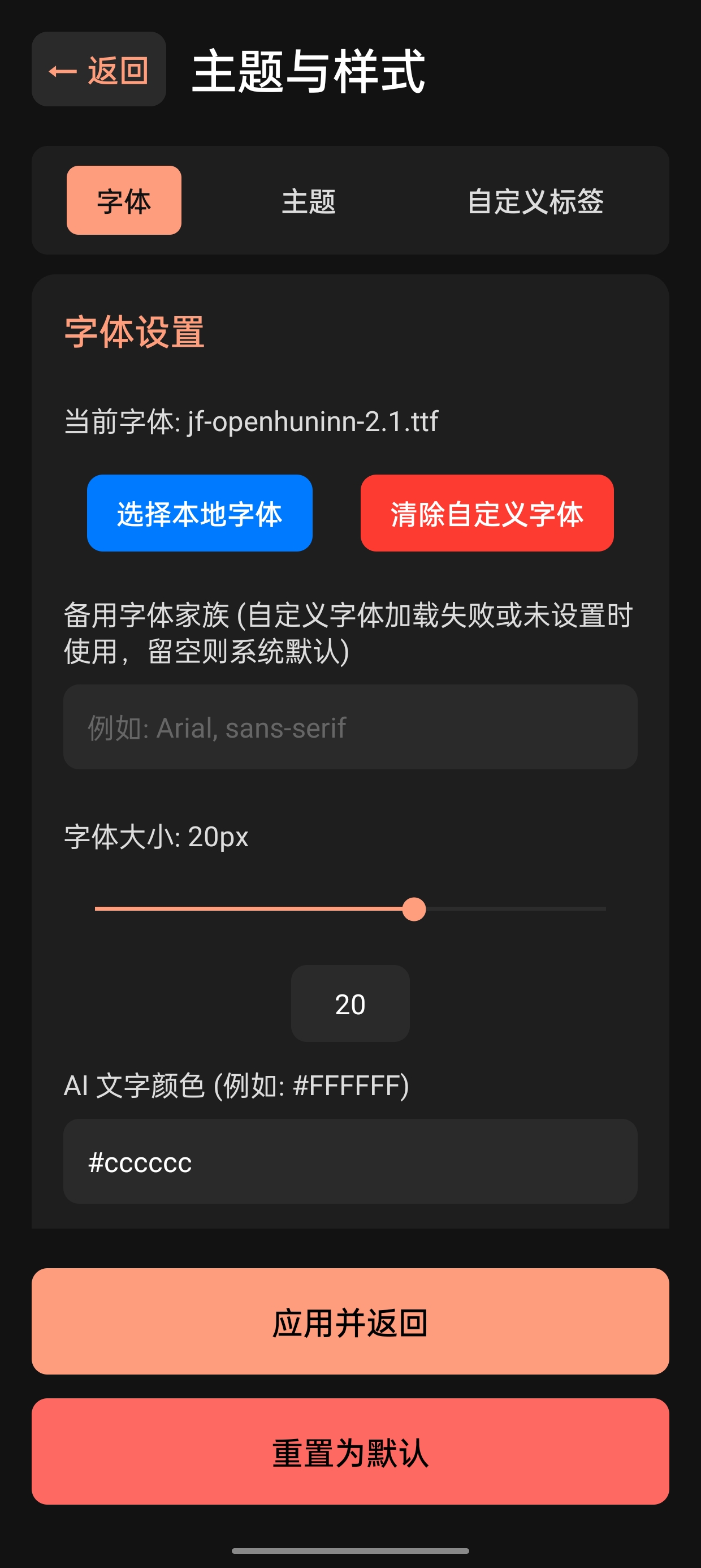Click the red 清除自定义字体 button
This screenshot has height=1568, width=701.
(x=487, y=513)
